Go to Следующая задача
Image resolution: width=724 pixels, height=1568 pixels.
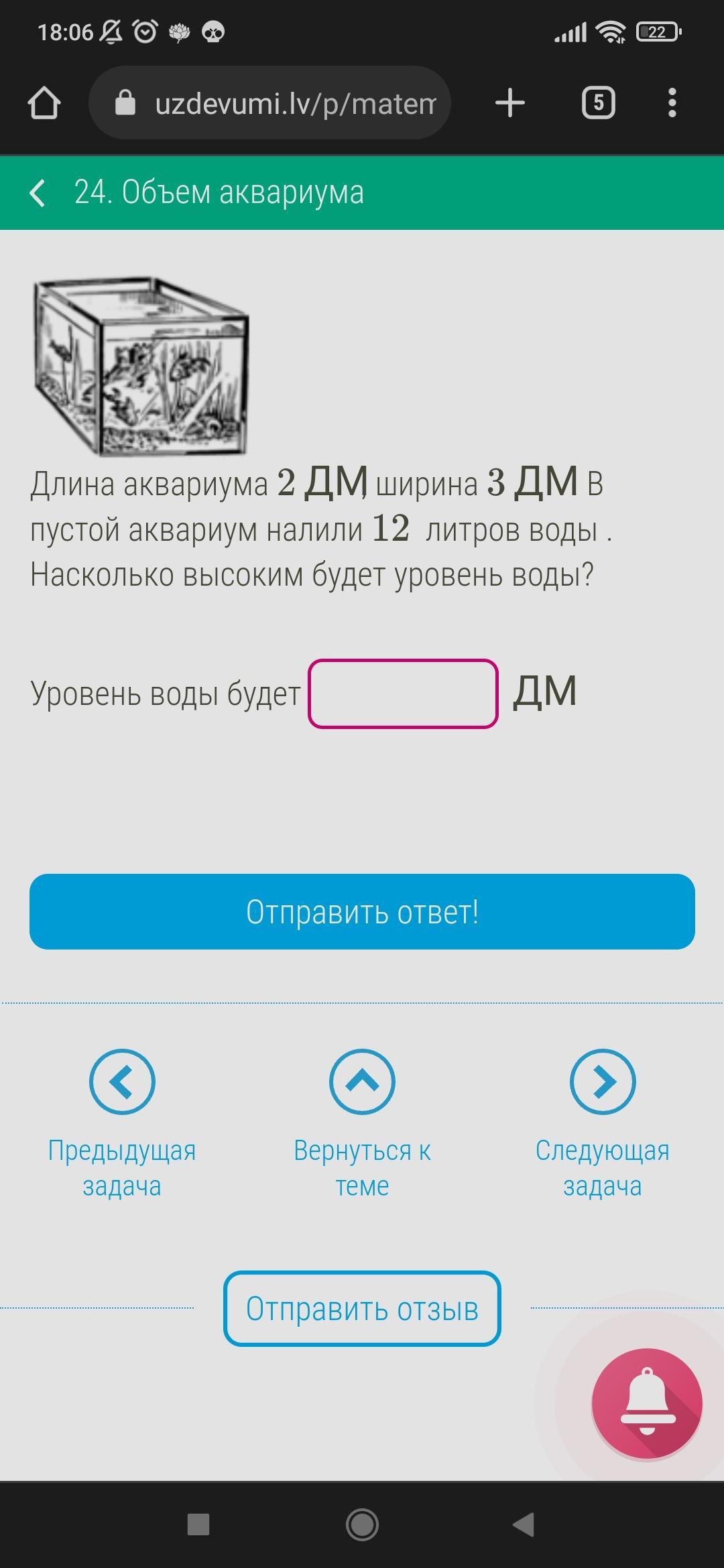(x=602, y=1122)
